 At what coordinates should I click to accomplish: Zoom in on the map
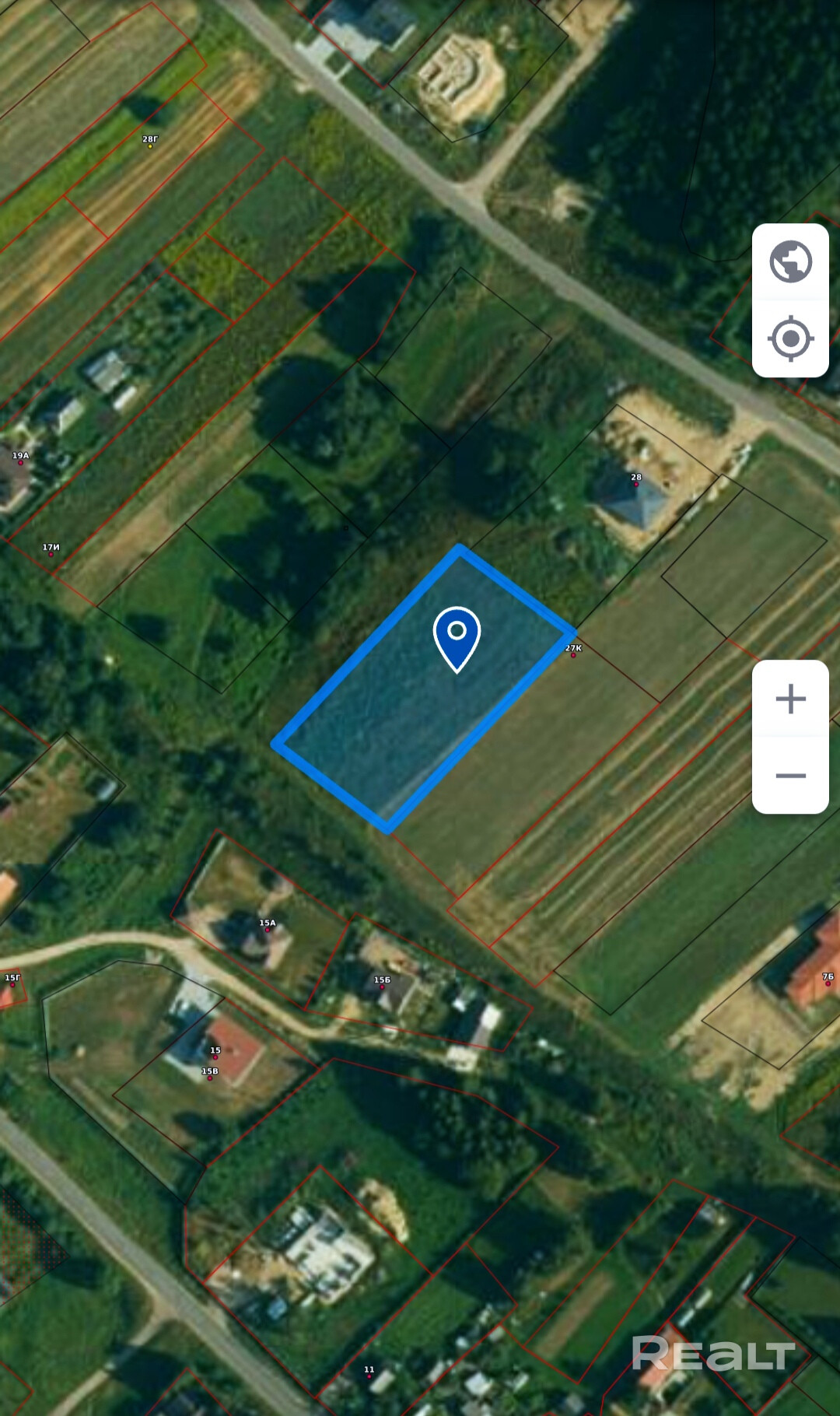pos(790,699)
